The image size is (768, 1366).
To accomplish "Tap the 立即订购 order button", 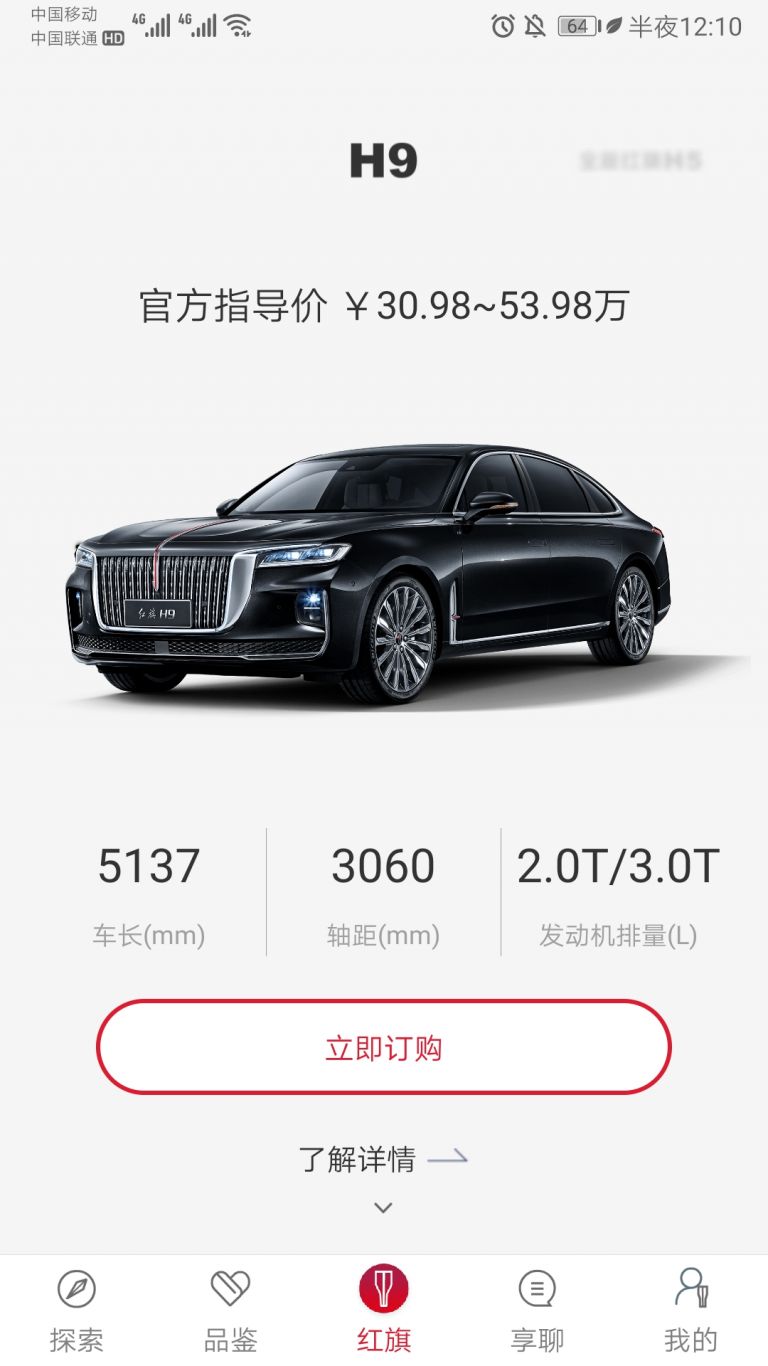I will [x=383, y=1047].
